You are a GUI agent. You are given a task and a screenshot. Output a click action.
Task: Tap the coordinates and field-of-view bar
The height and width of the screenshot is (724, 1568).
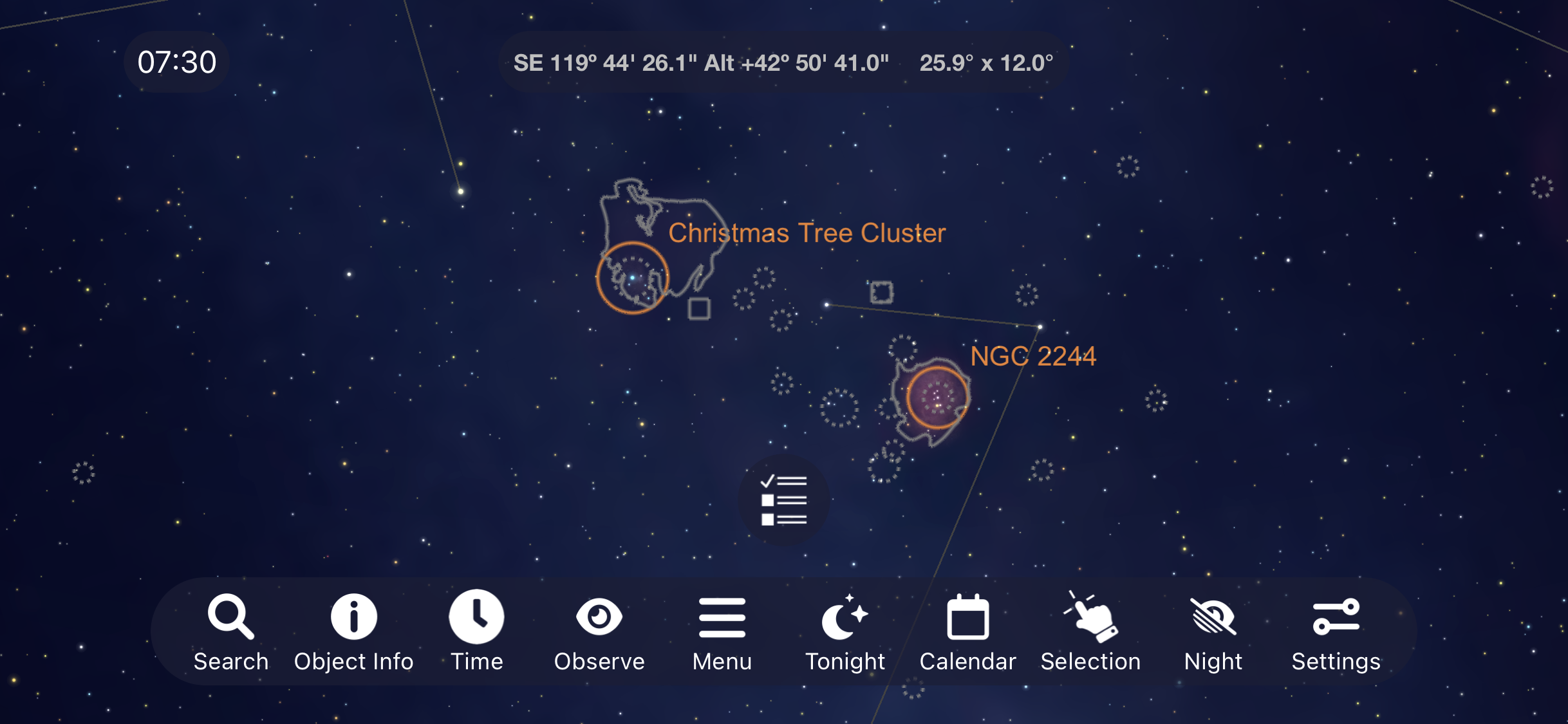(783, 62)
